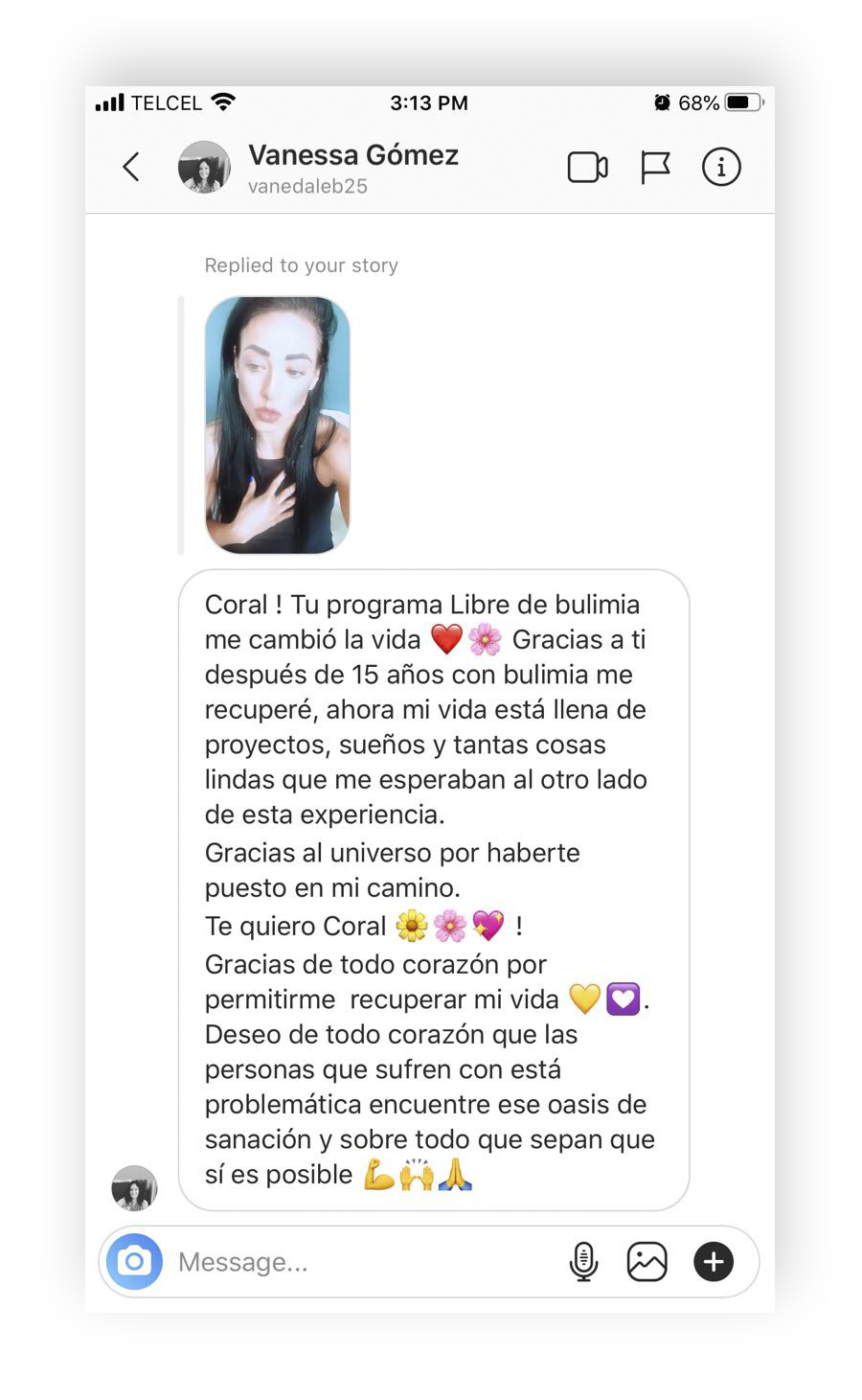Image resolution: width=862 pixels, height=1400 pixels.
Task: View the replied story thumbnail
Action: tap(277, 425)
